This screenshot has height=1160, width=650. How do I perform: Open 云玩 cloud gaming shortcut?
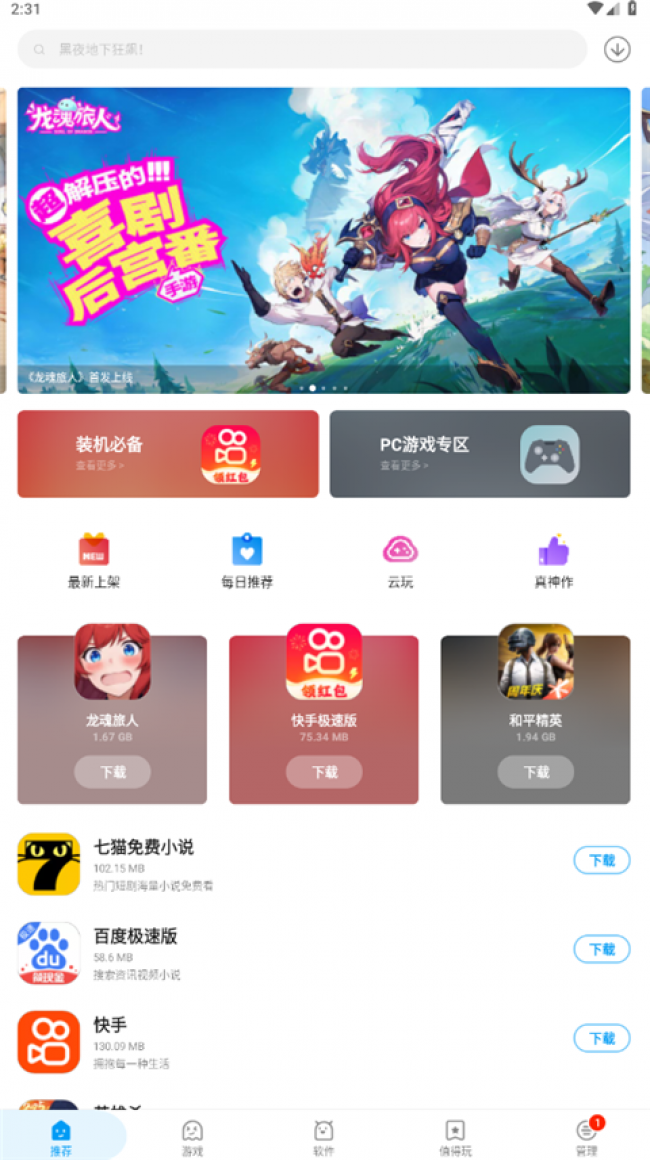coord(400,561)
